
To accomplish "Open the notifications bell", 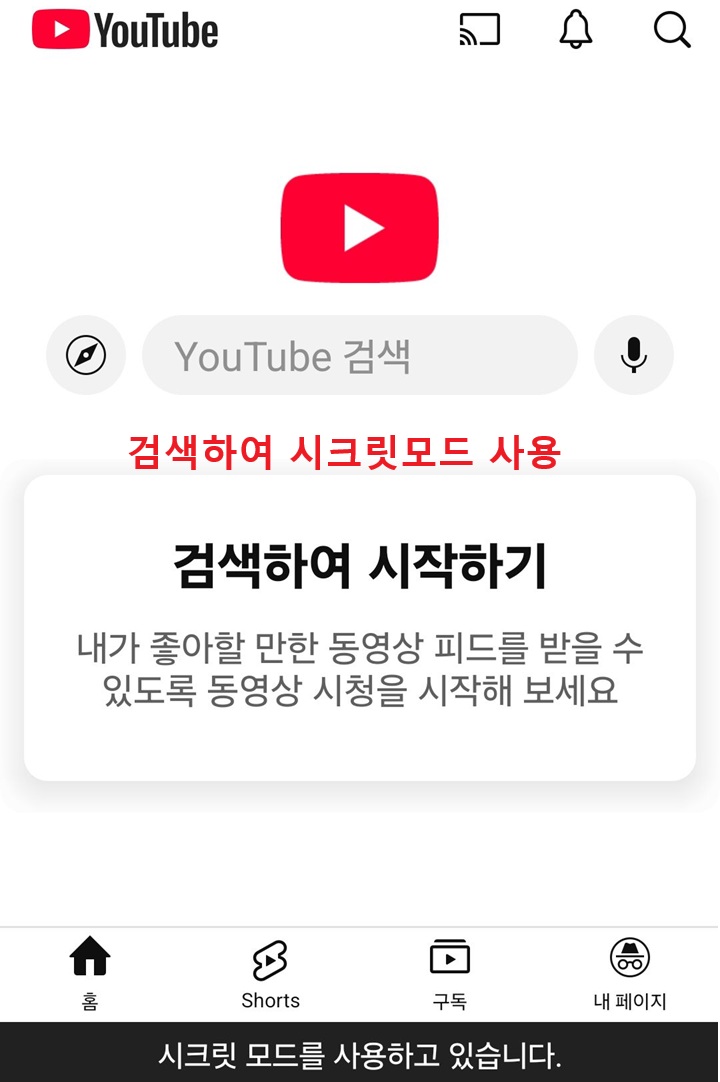I will click(x=575, y=30).
